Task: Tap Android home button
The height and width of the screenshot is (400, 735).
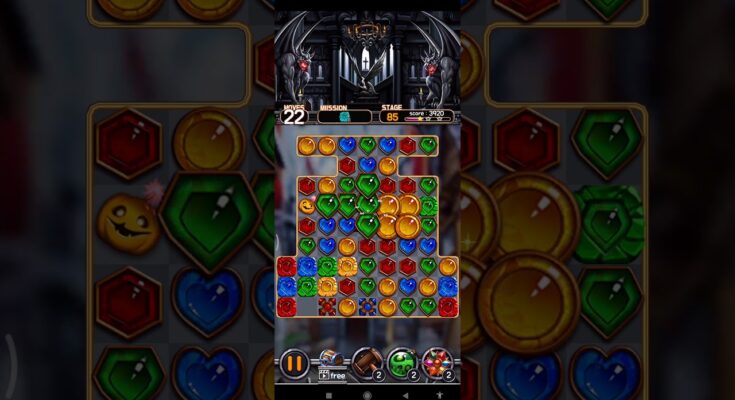Action: click(367, 394)
